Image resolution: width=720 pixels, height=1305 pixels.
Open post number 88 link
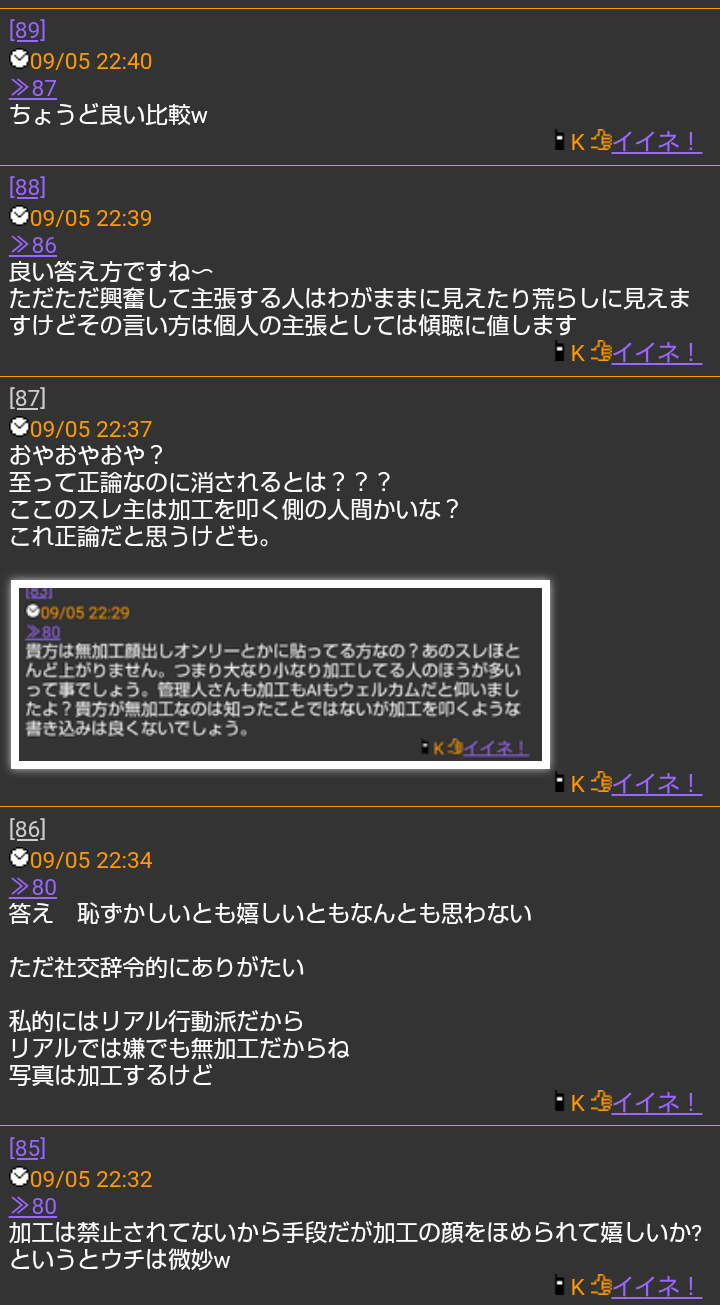click(x=27, y=187)
